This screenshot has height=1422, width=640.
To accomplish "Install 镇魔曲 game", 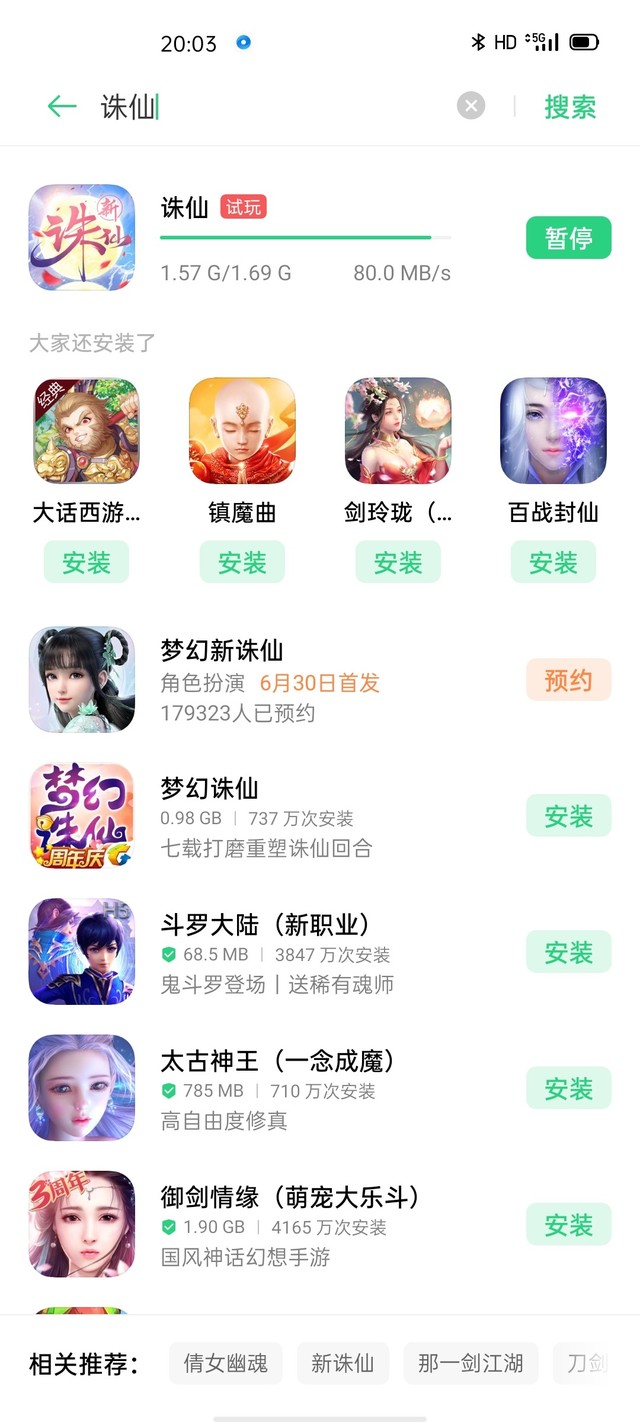I will tap(242, 563).
